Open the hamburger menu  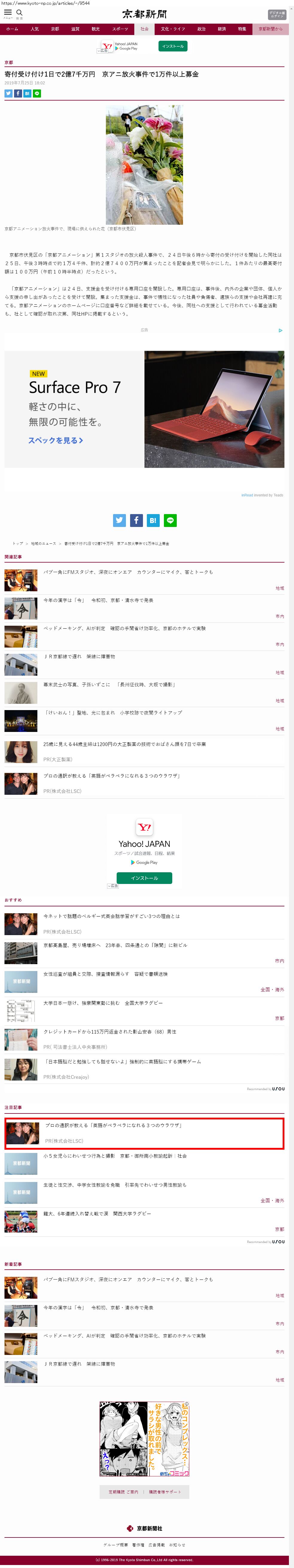(x=8, y=12)
